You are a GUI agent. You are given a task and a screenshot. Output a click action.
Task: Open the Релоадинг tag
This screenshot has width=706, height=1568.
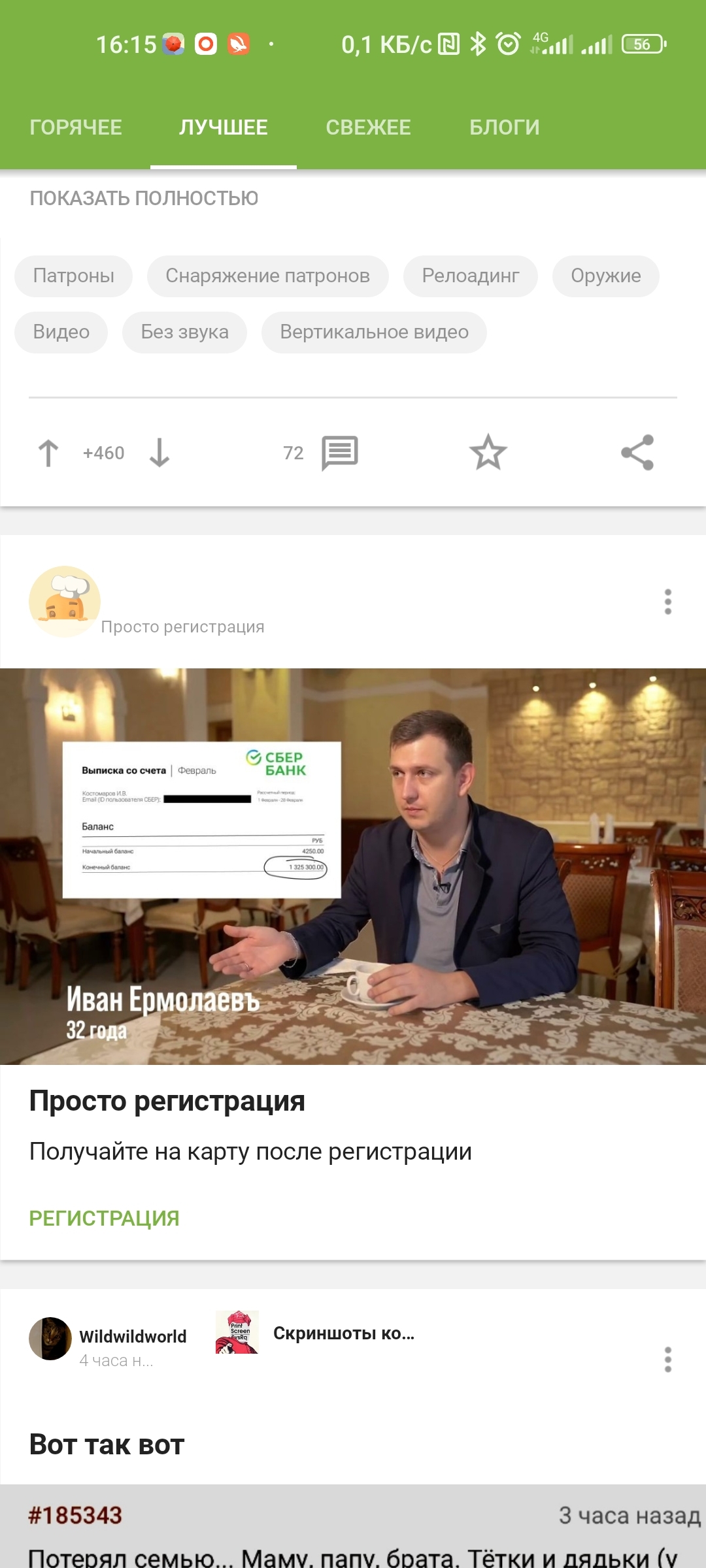tap(470, 276)
